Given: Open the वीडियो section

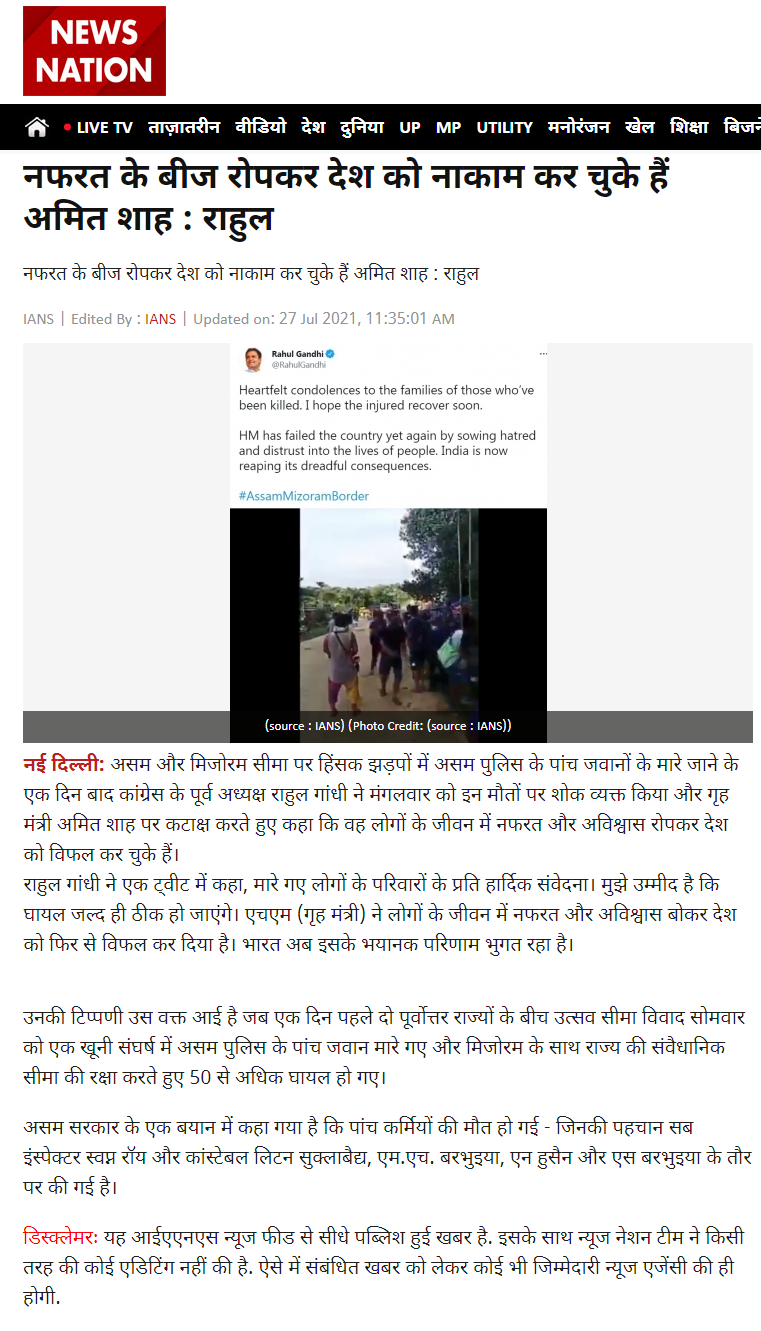Looking at the screenshot, I should point(261,127).
